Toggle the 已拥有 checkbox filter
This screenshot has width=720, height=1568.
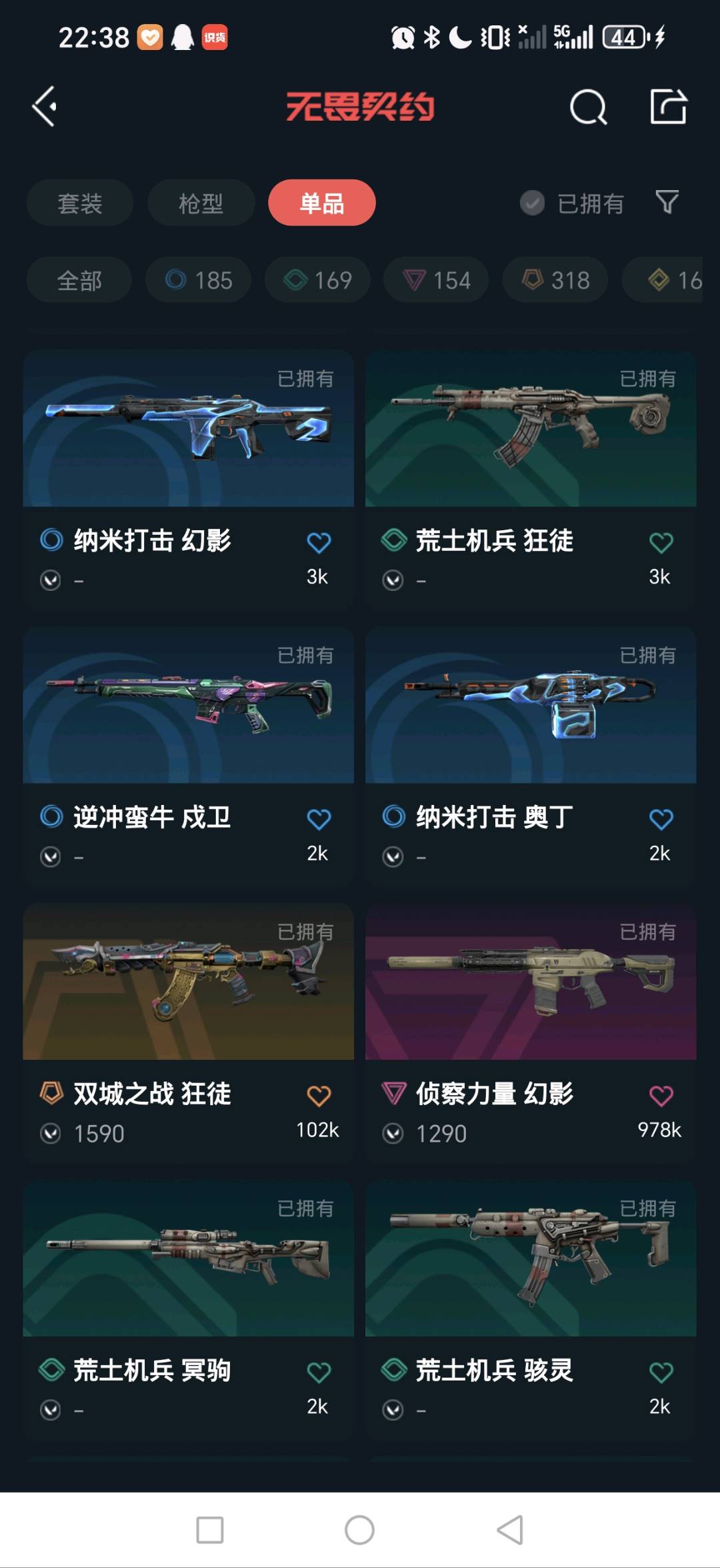pos(532,203)
